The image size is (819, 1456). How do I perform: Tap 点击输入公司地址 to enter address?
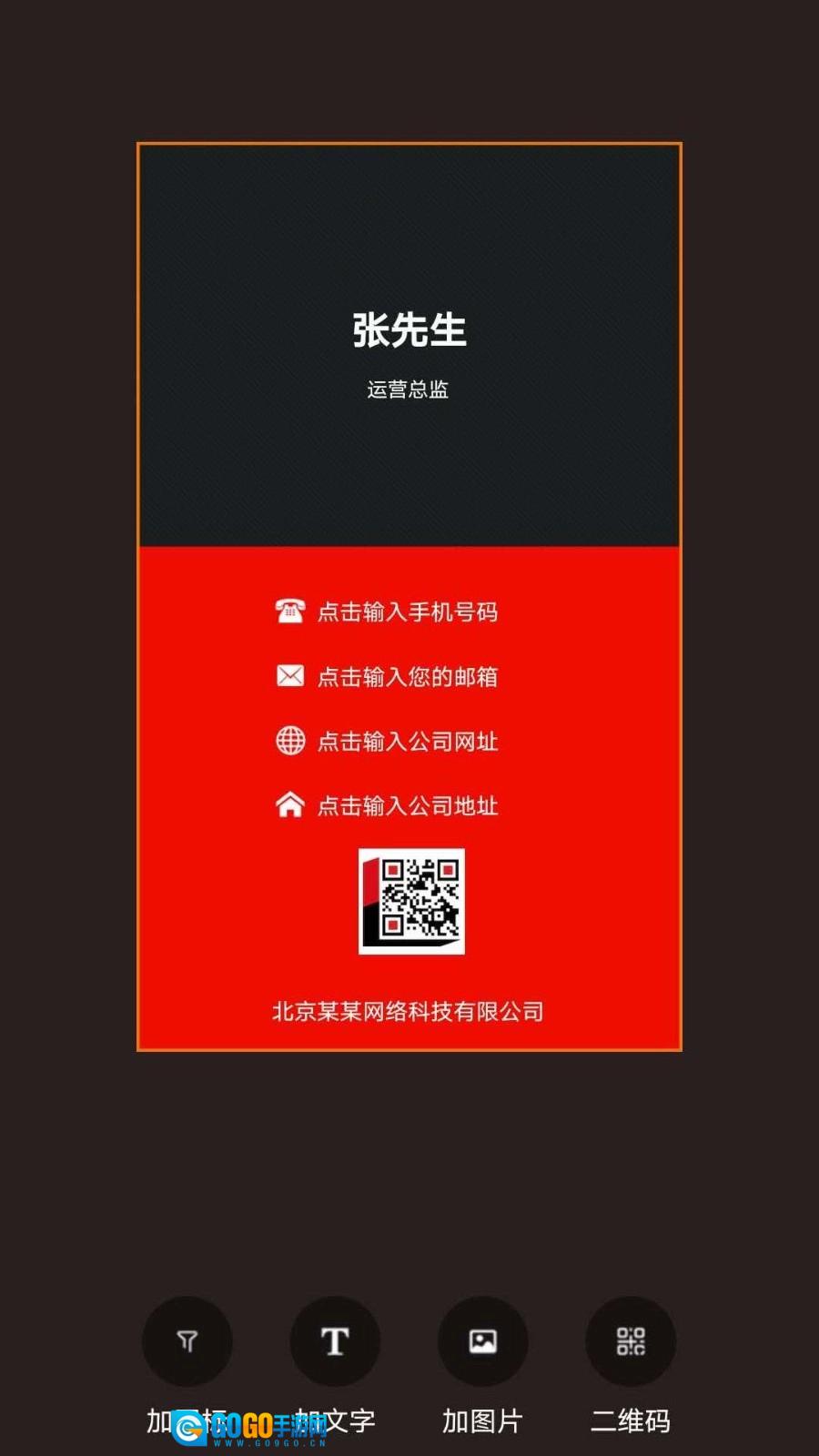[407, 806]
